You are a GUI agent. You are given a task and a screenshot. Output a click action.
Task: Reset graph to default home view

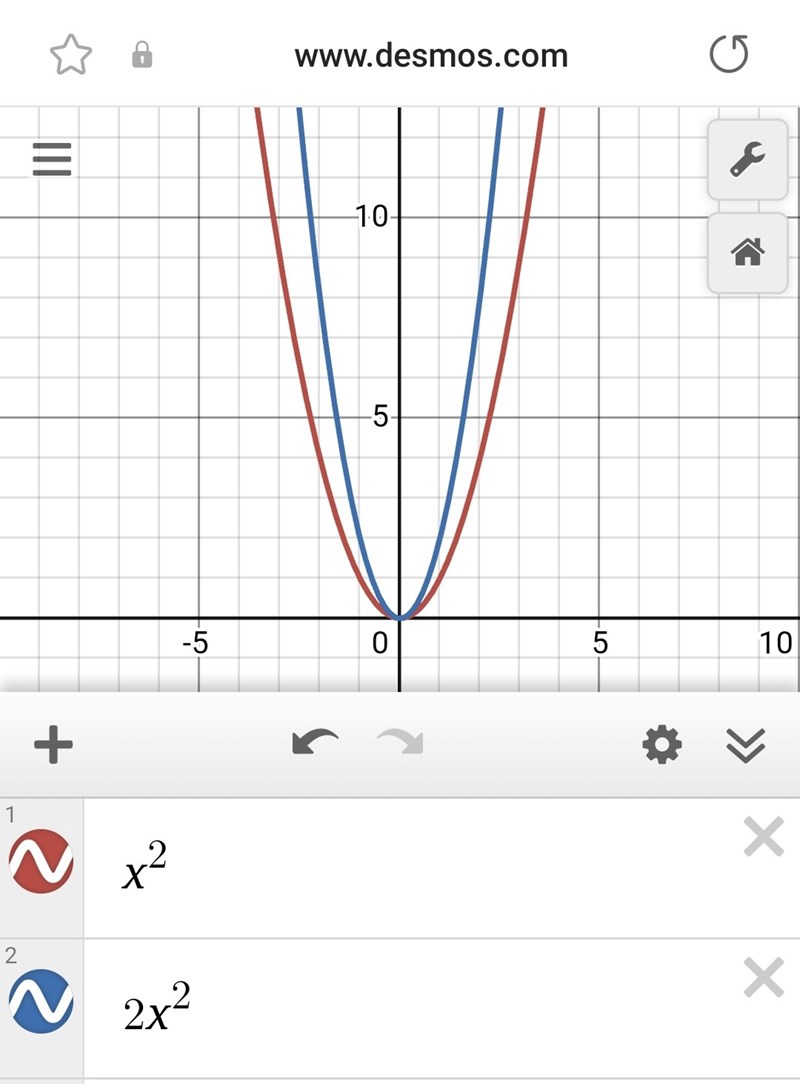pyautogui.click(x=747, y=253)
